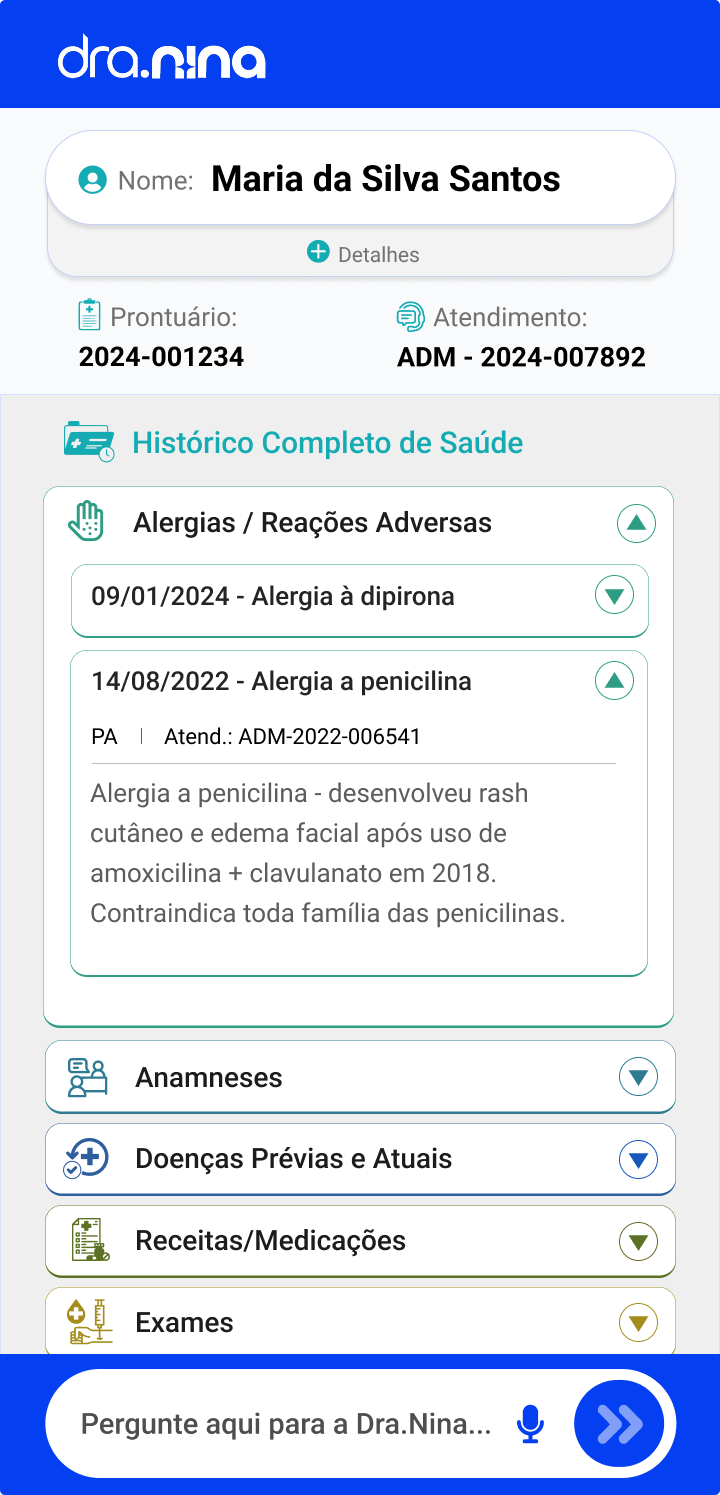Expand the Anamneses section
The height and width of the screenshot is (1495, 720).
pyautogui.click(x=638, y=1078)
